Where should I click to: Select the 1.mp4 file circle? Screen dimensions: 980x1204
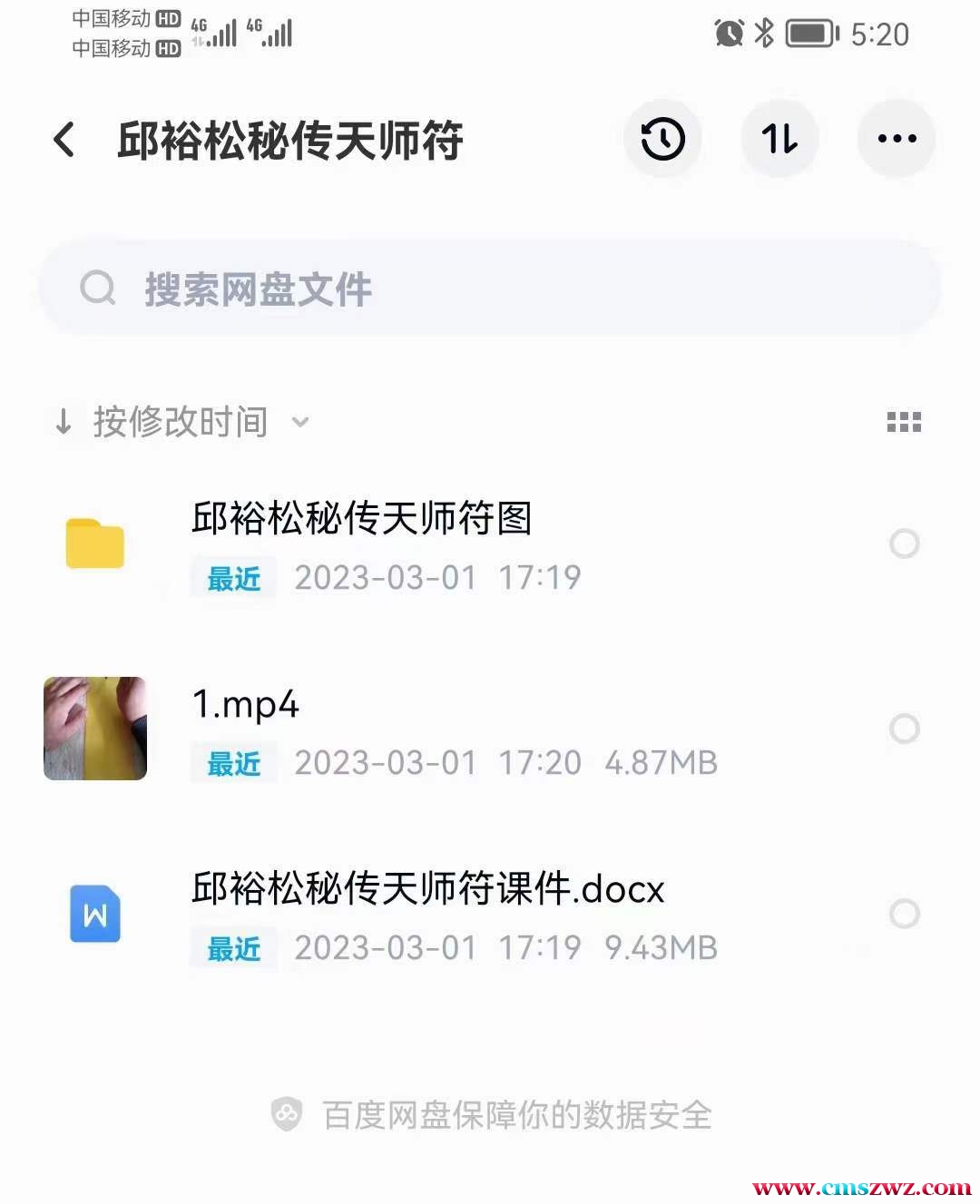click(904, 729)
